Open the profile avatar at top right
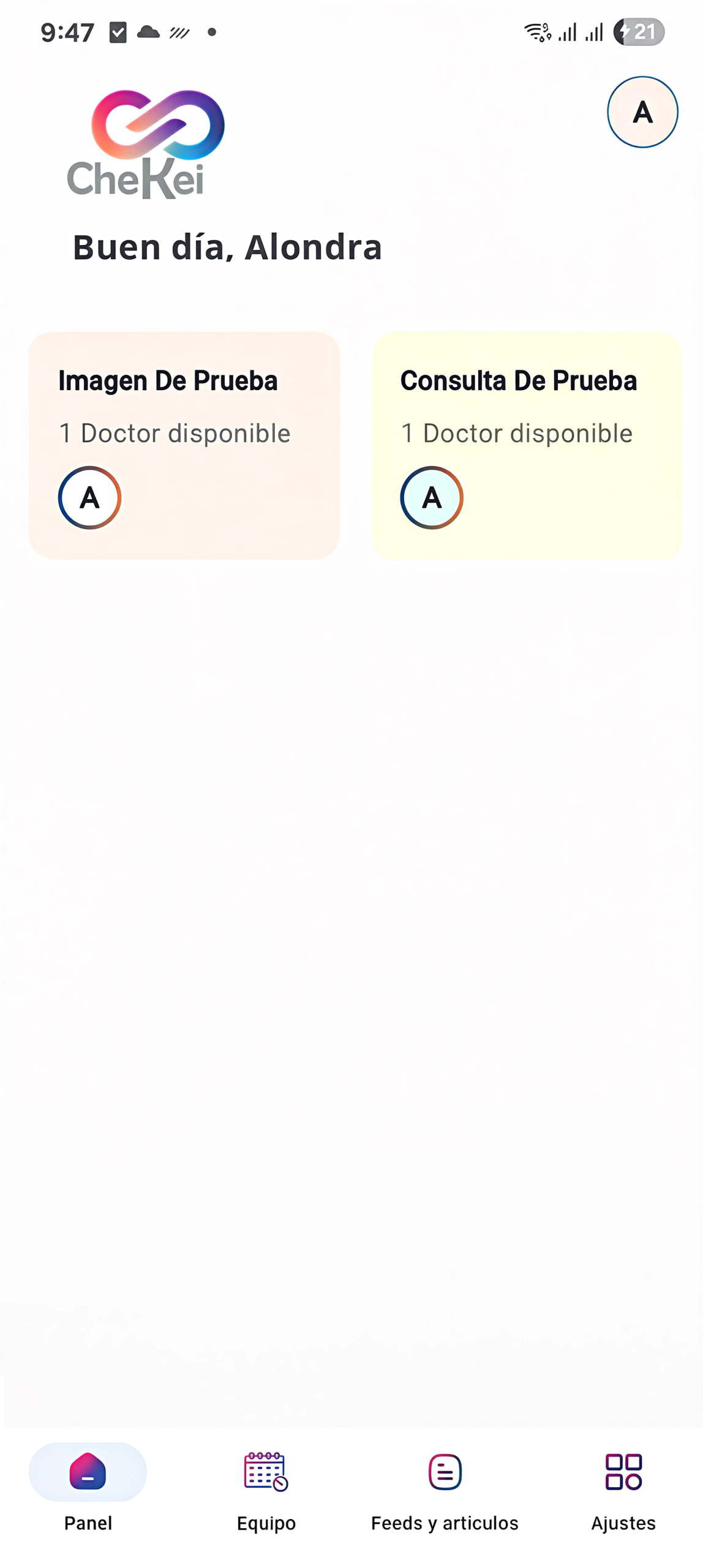The width and height of the screenshot is (703, 1568). 642,112
